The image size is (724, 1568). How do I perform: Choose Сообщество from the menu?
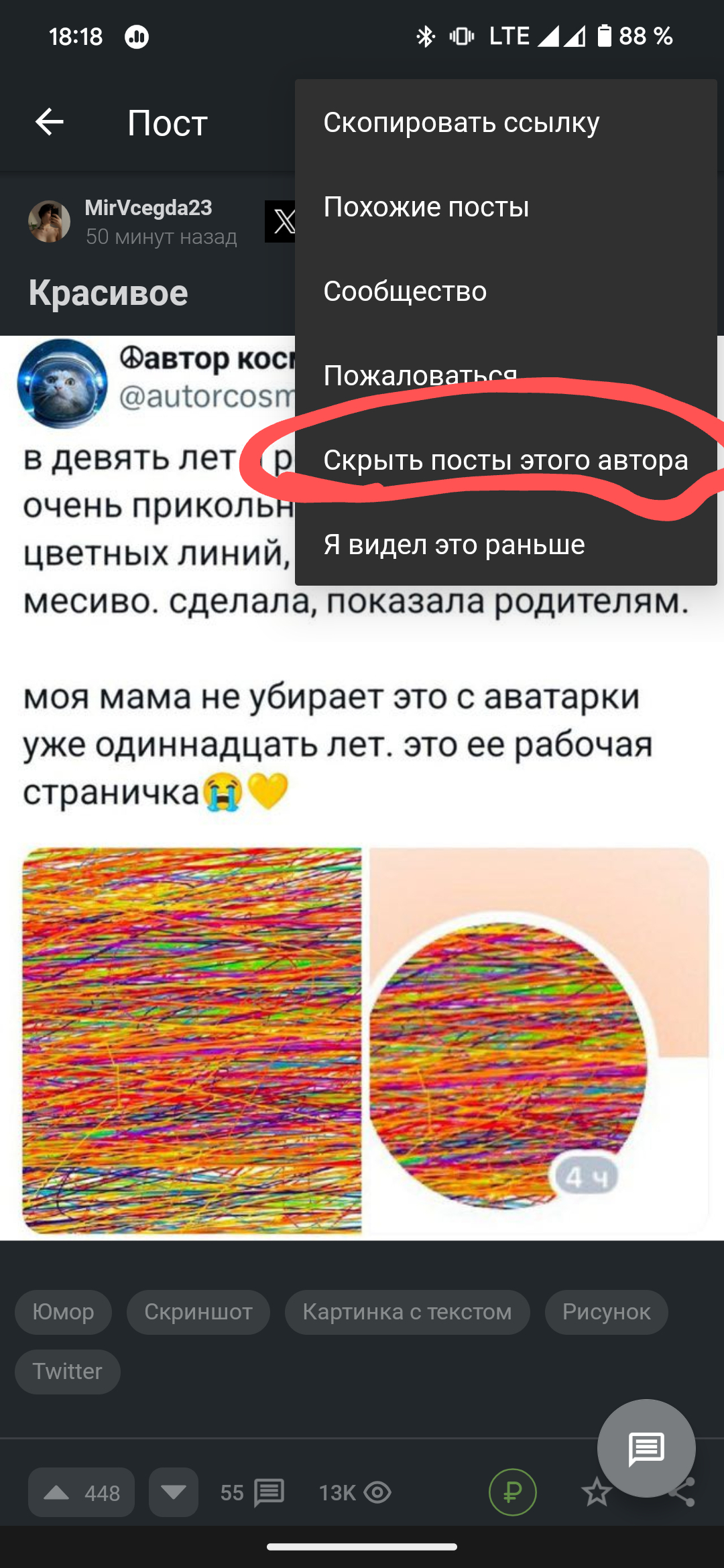[x=405, y=291]
